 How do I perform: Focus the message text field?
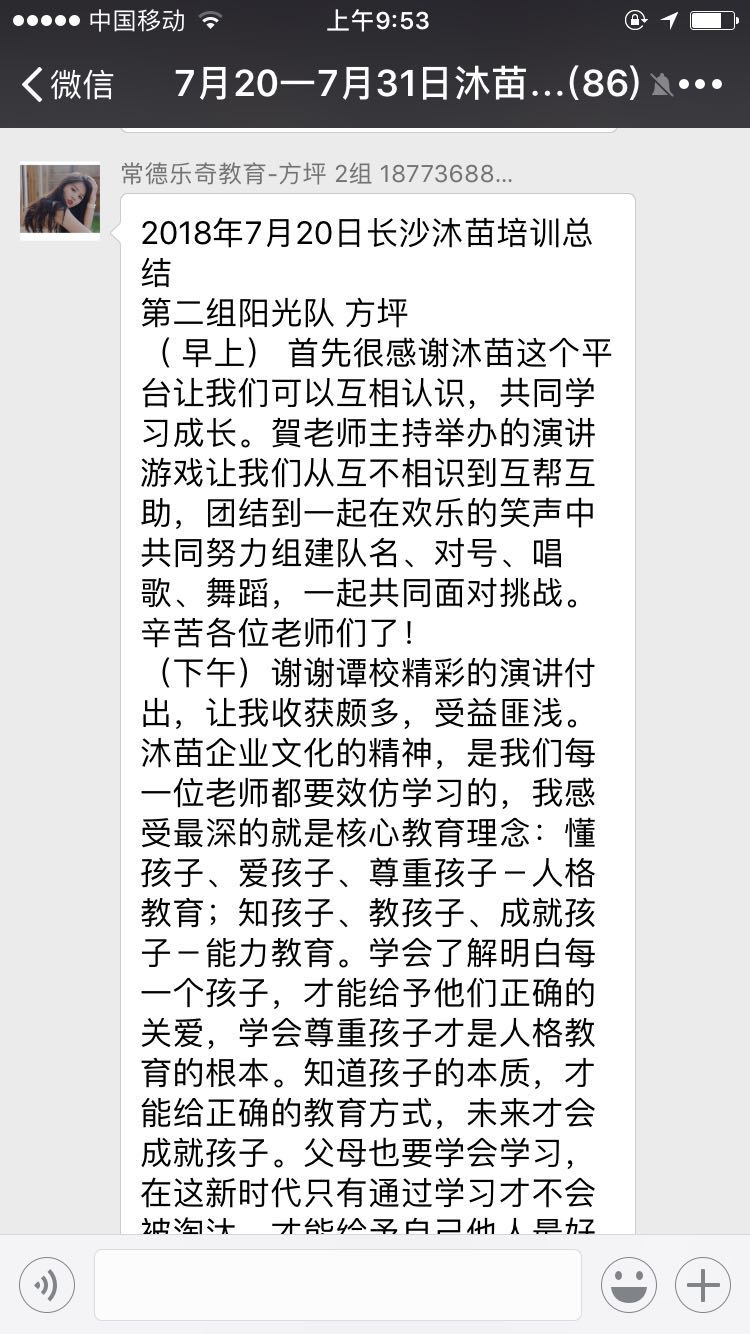(x=338, y=1285)
